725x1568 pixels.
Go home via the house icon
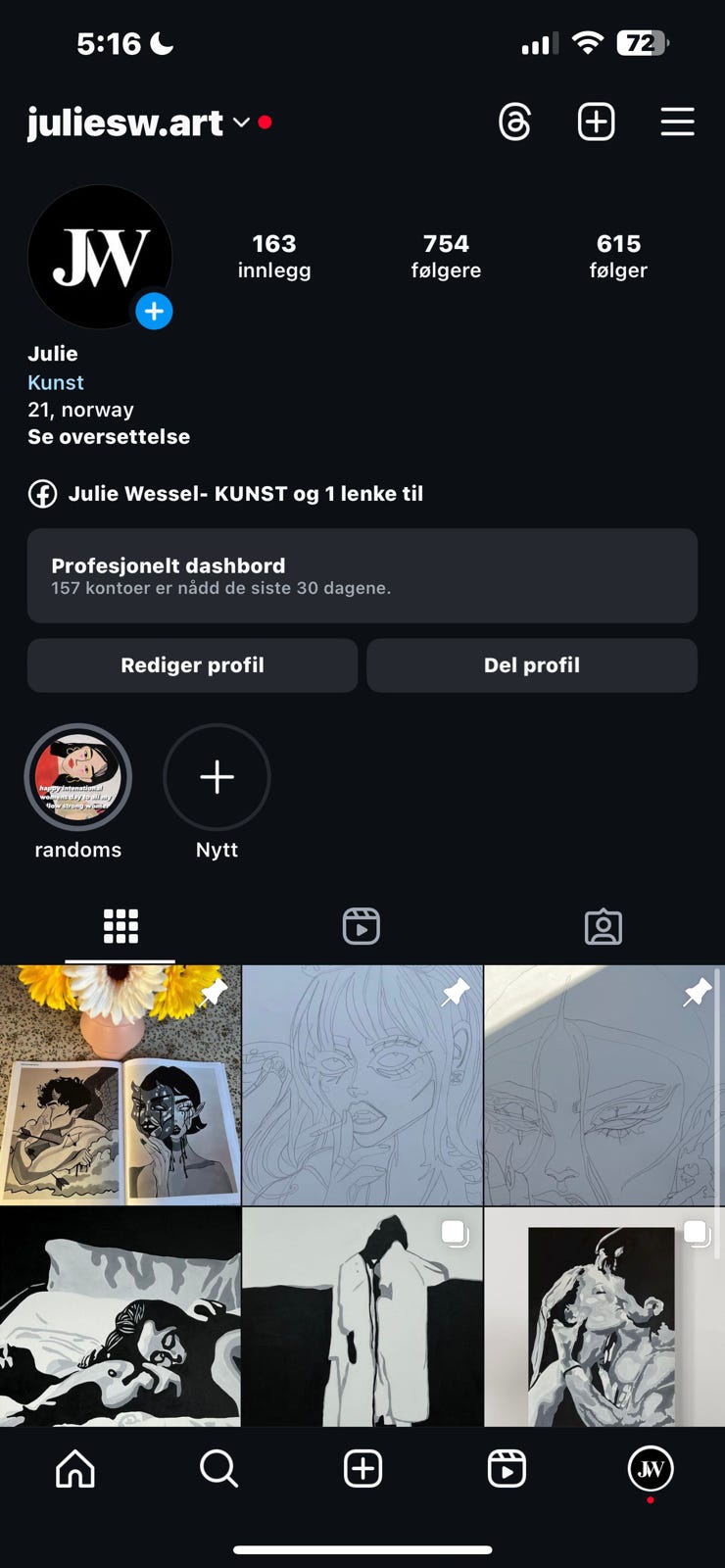coord(74,1468)
